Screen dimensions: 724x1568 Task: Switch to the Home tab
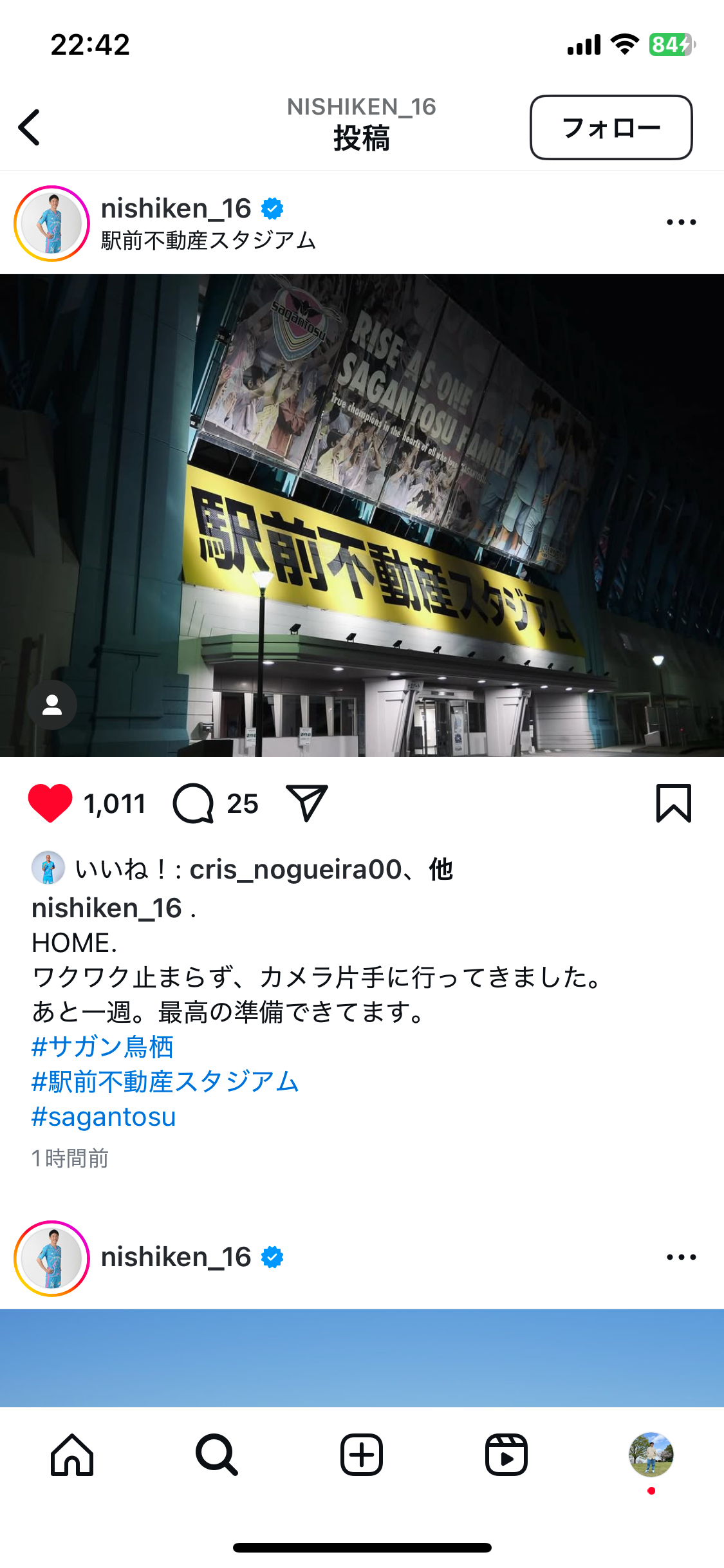click(x=72, y=1455)
